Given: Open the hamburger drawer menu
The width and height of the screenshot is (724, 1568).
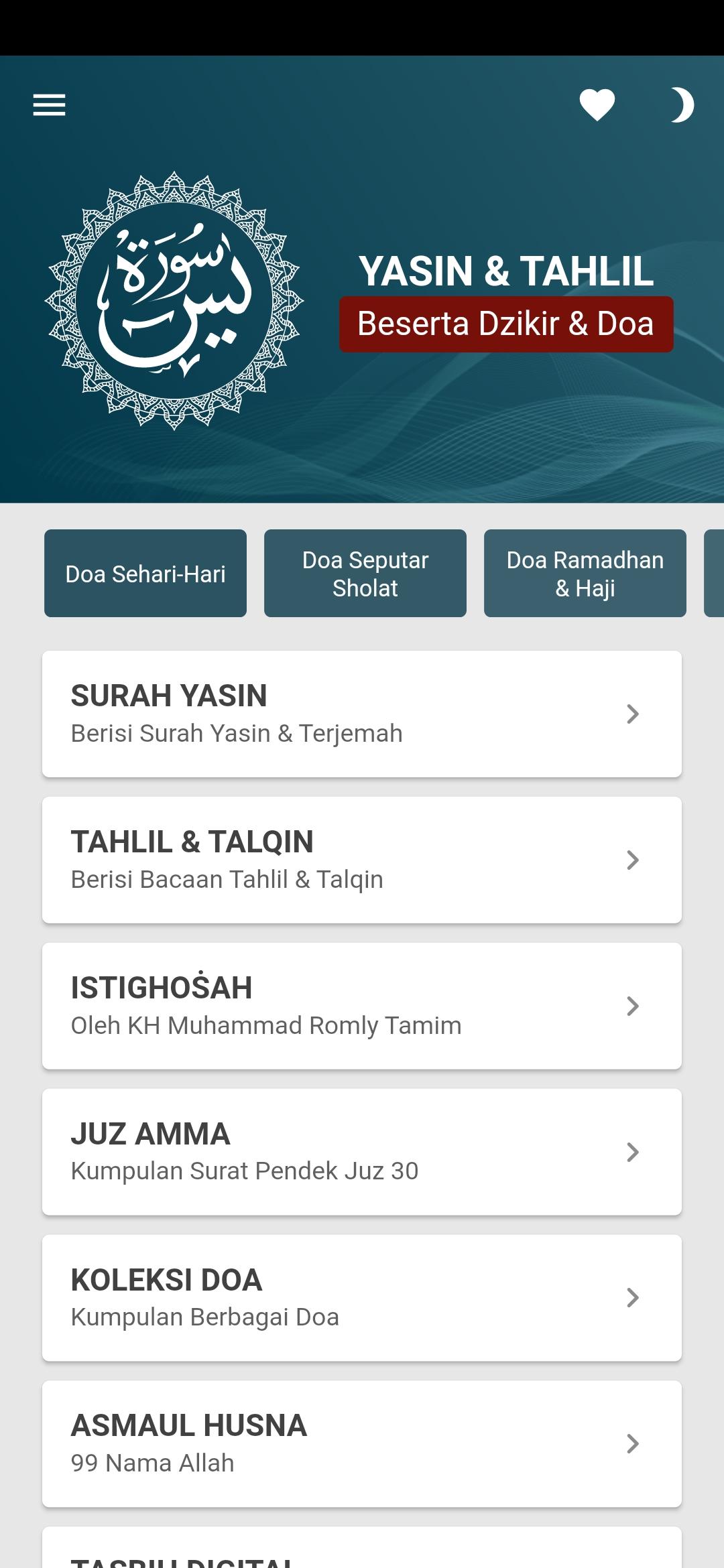Looking at the screenshot, I should click(x=49, y=105).
